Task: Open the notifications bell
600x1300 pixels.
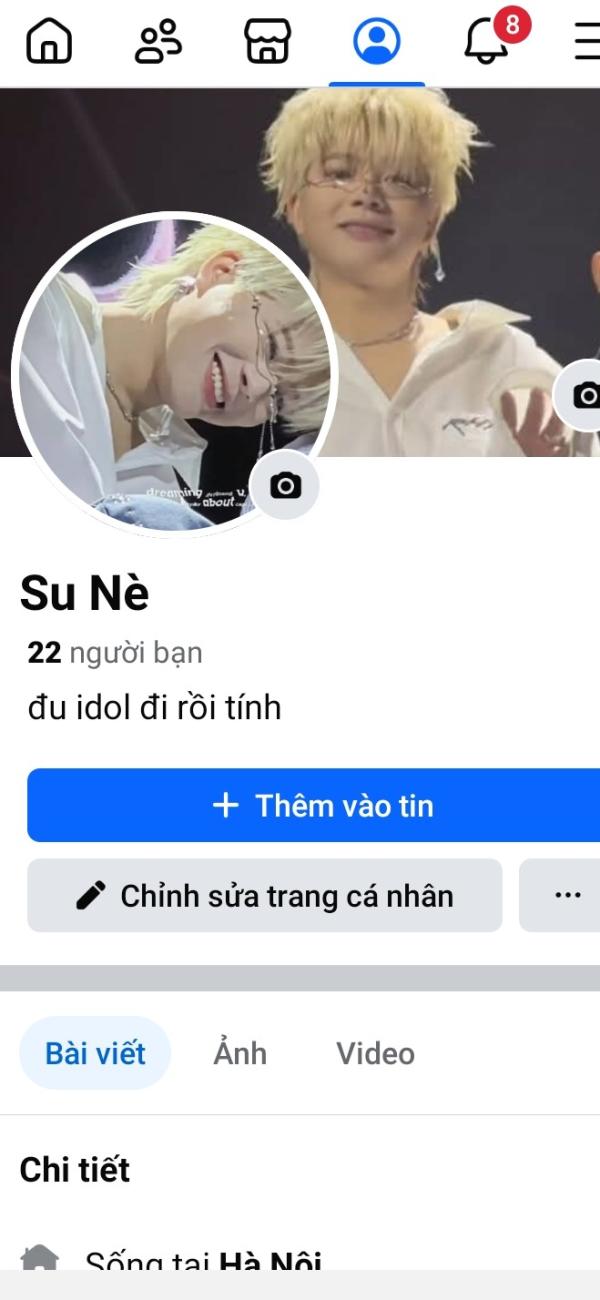Action: 487,42
